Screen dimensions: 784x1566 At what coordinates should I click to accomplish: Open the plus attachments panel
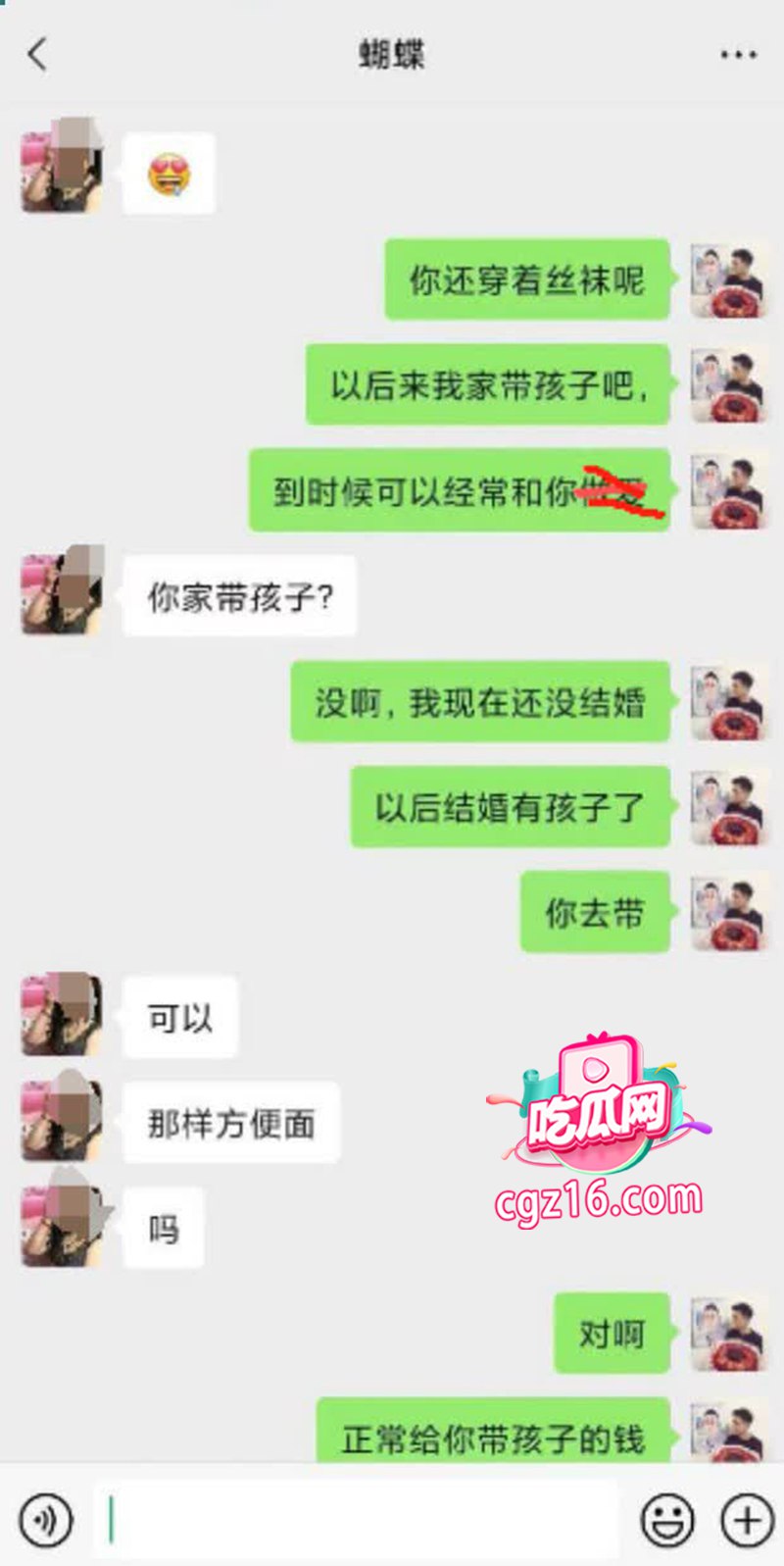pyautogui.click(x=748, y=1520)
